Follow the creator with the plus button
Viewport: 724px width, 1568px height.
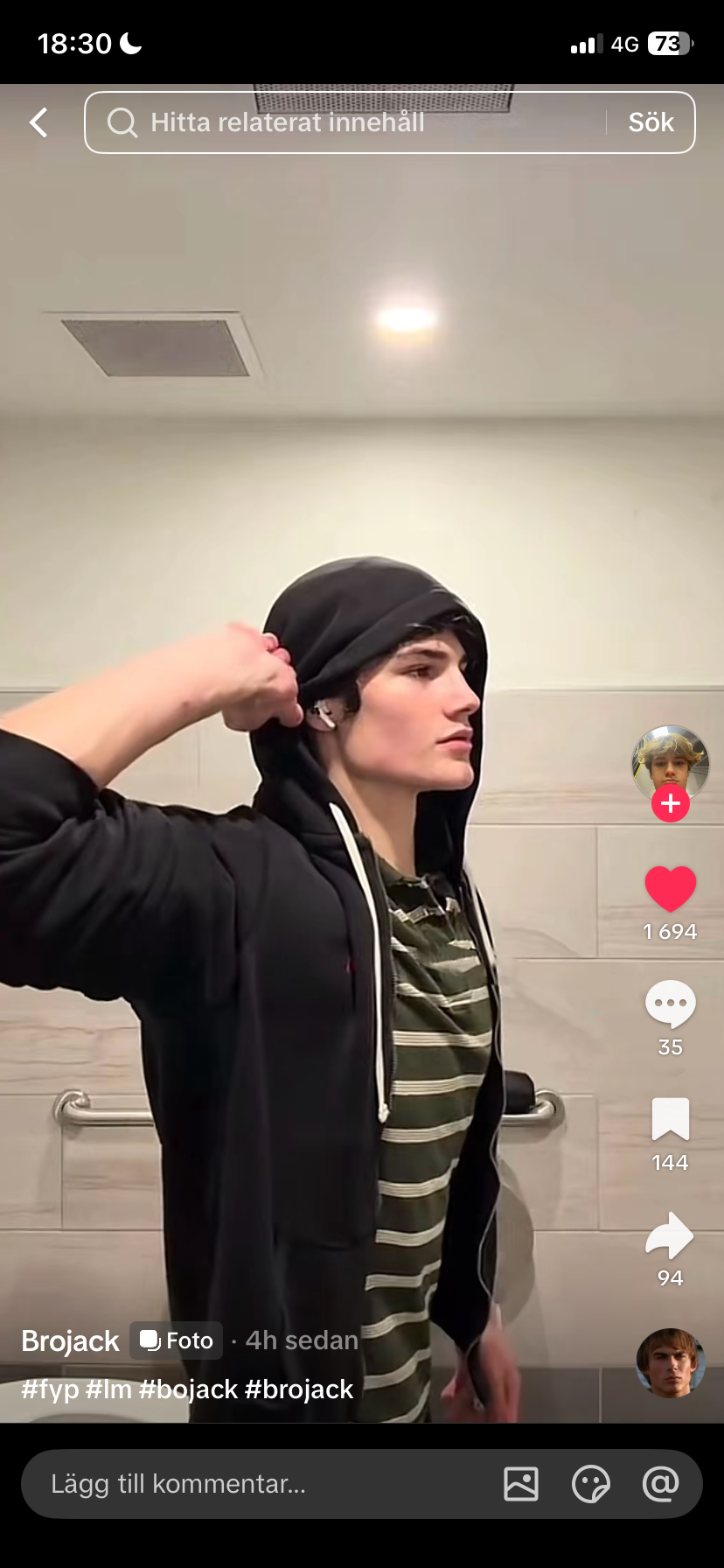click(671, 803)
